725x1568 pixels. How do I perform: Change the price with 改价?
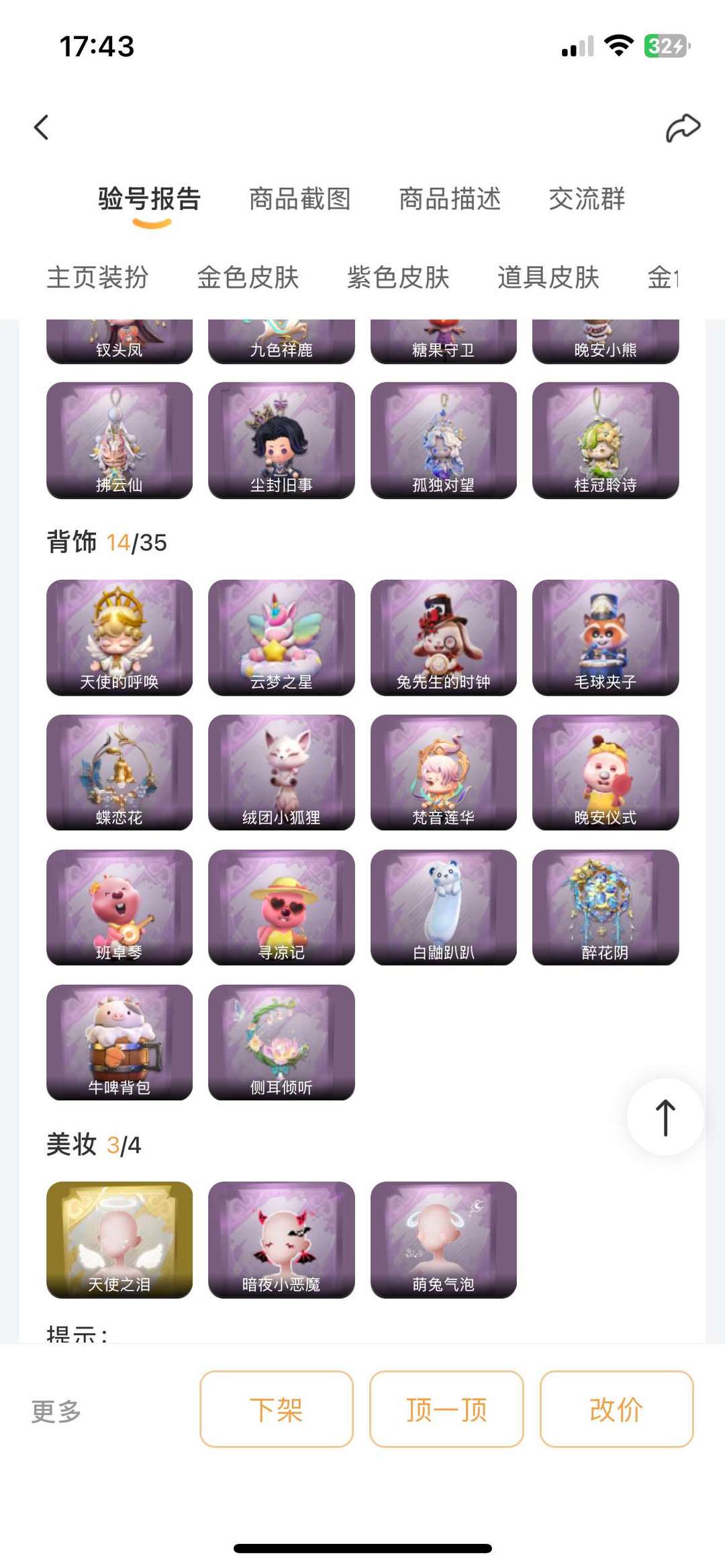pyautogui.click(x=616, y=1410)
